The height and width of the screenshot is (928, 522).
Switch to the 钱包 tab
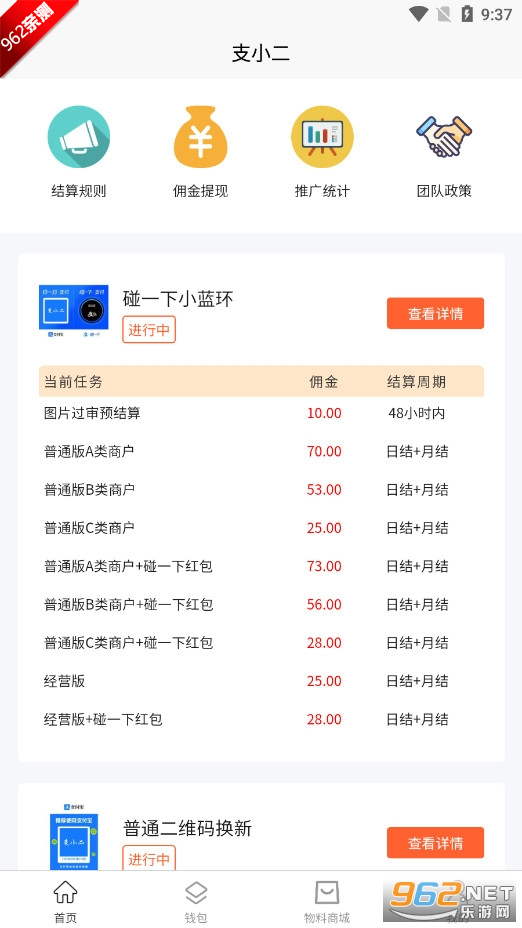pos(196,902)
